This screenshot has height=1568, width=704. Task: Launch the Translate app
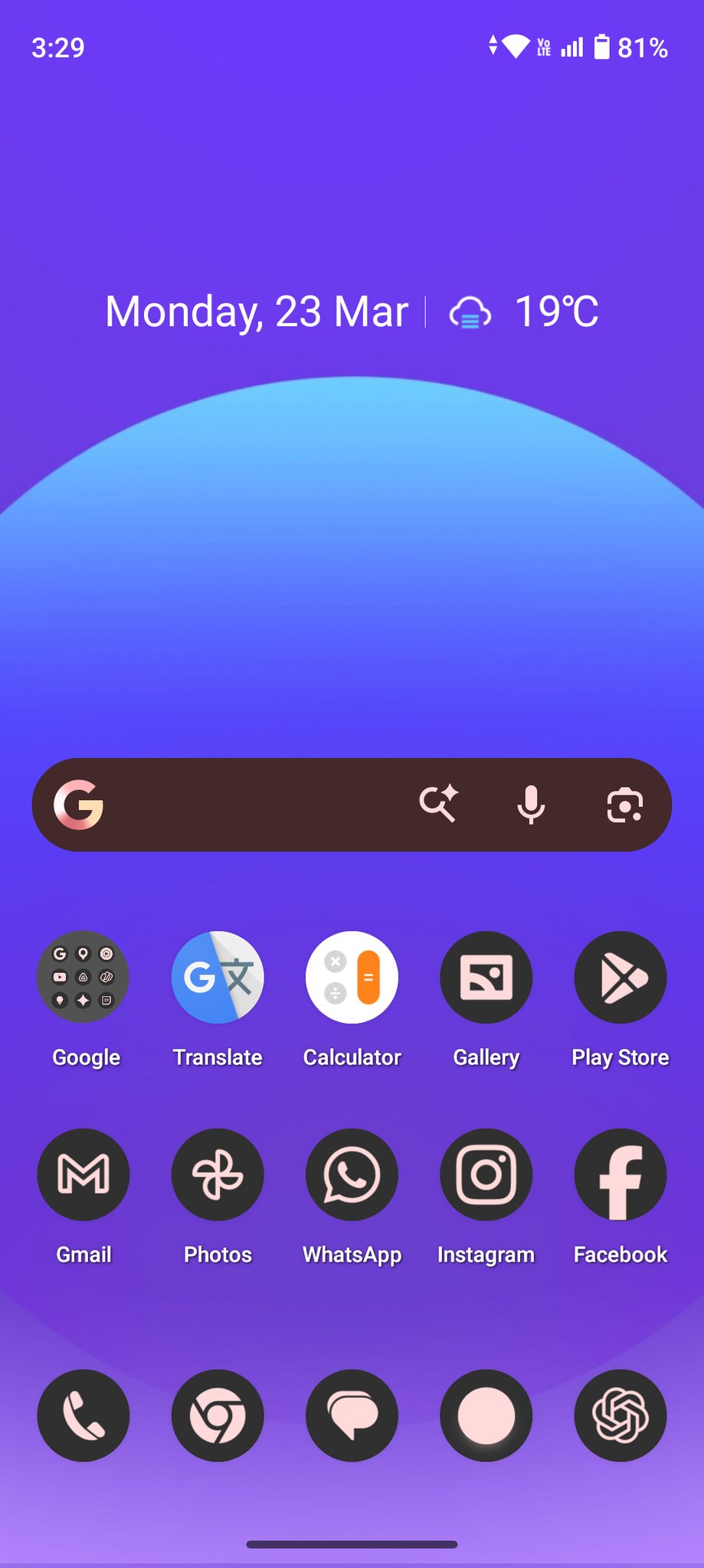point(218,977)
